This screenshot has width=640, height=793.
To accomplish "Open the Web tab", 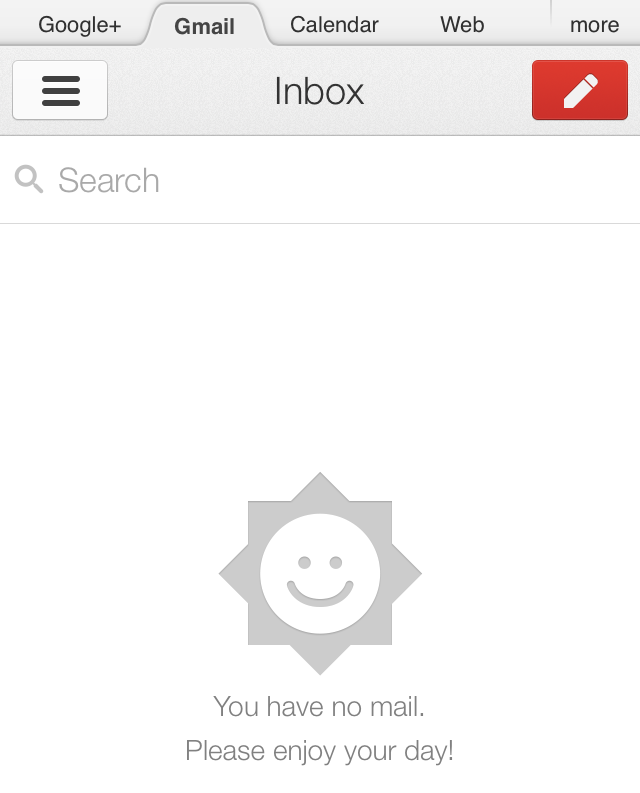I will [x=462, y=24].
